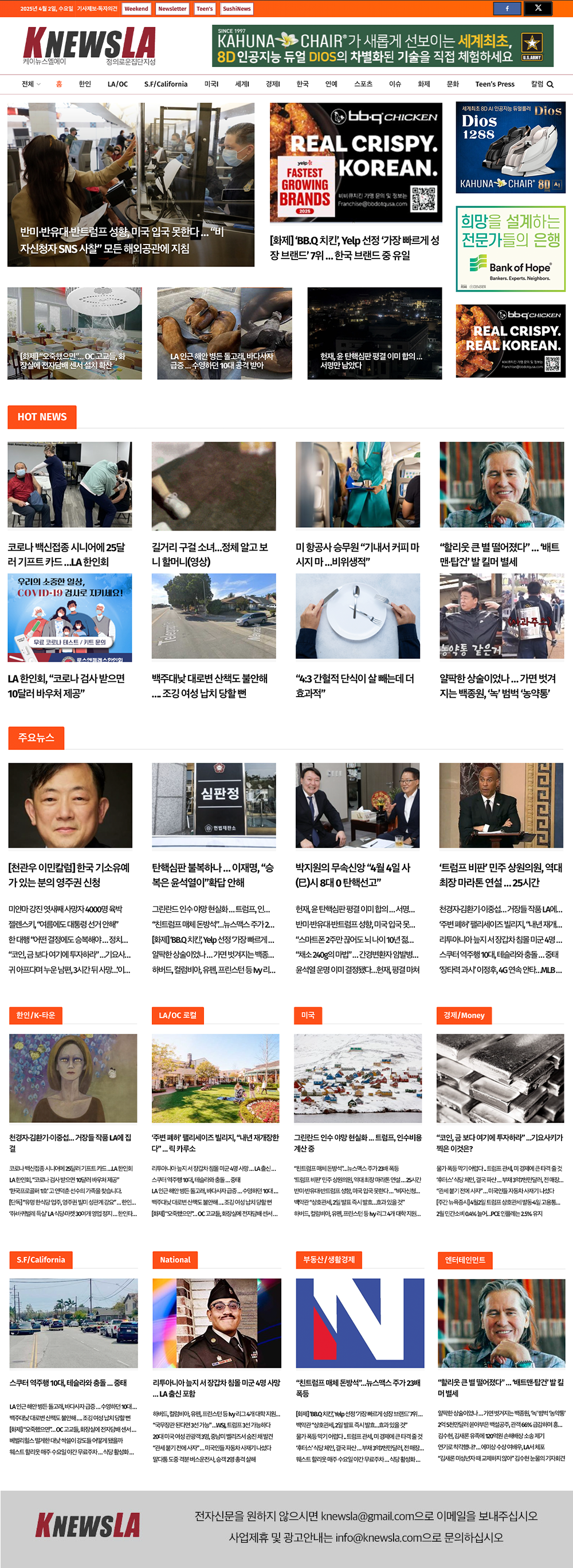Open 코로나 백신접종 시니어 gift card article

point(66,554)
